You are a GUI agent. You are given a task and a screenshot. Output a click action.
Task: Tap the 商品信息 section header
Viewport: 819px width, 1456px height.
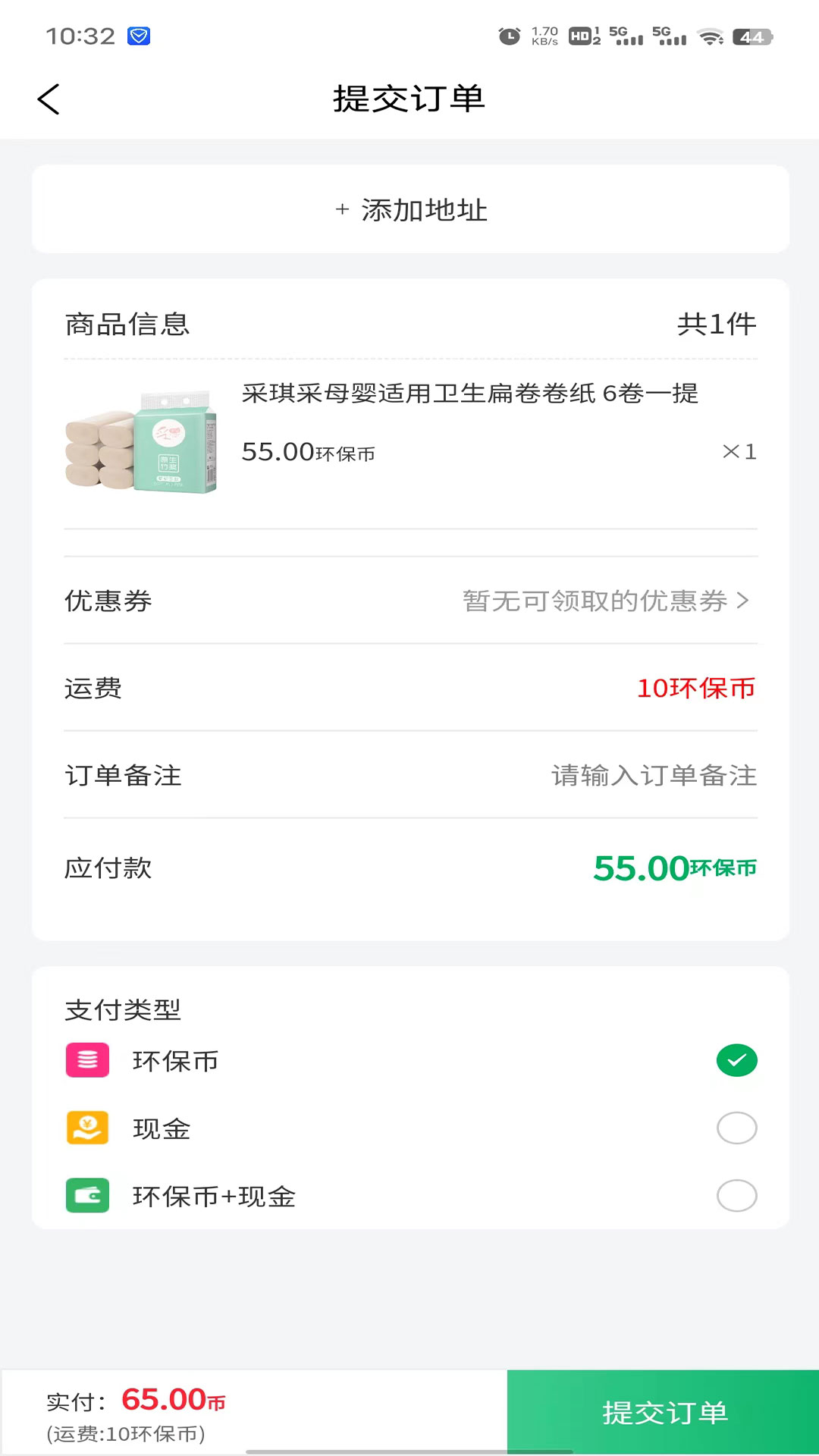[x=126, y=325]
